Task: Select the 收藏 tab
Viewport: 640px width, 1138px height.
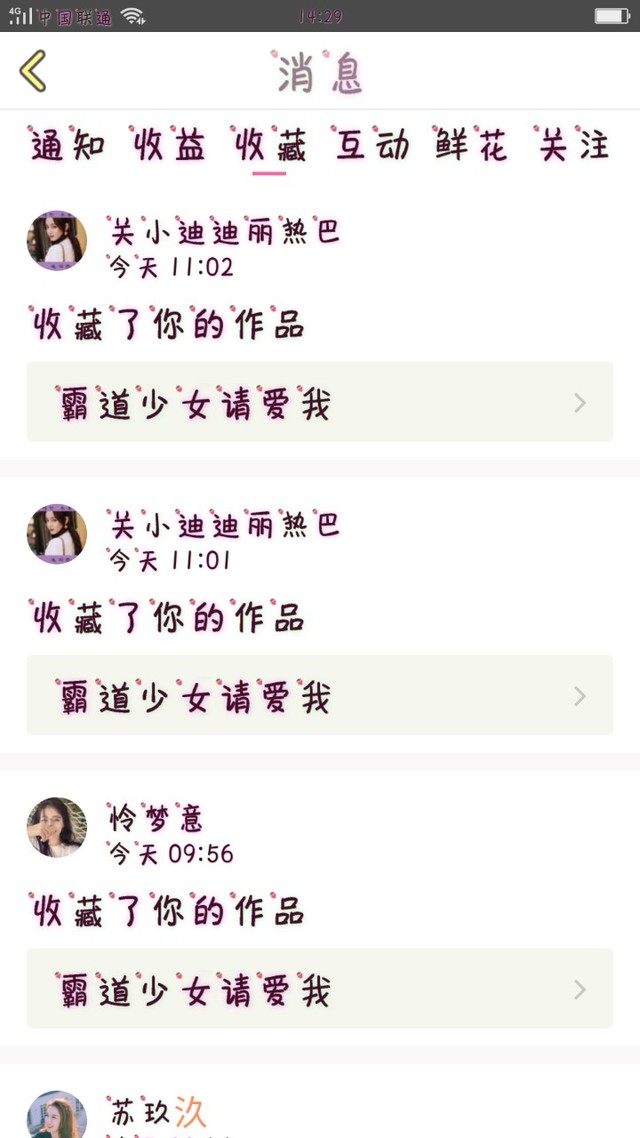Action: [x=270, y=146]
